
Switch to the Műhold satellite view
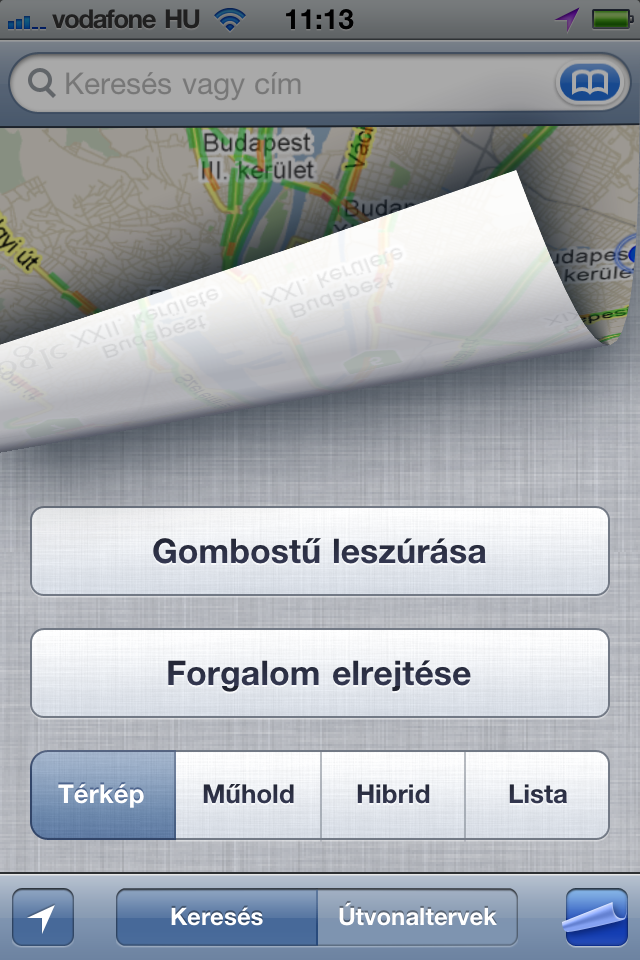pos(248,795)
